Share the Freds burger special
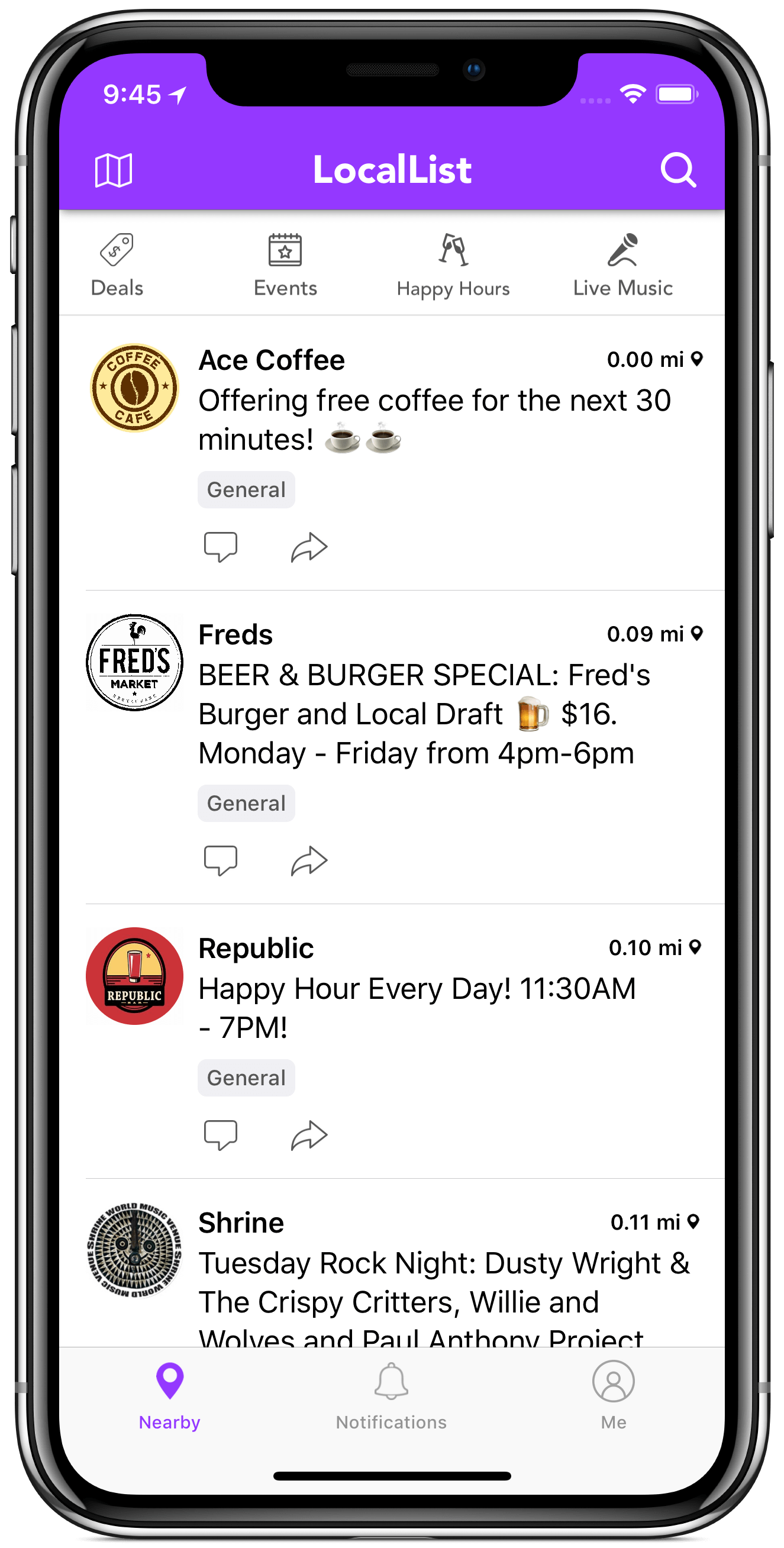This screenshot has height=1548, width=784. [309, 860]
